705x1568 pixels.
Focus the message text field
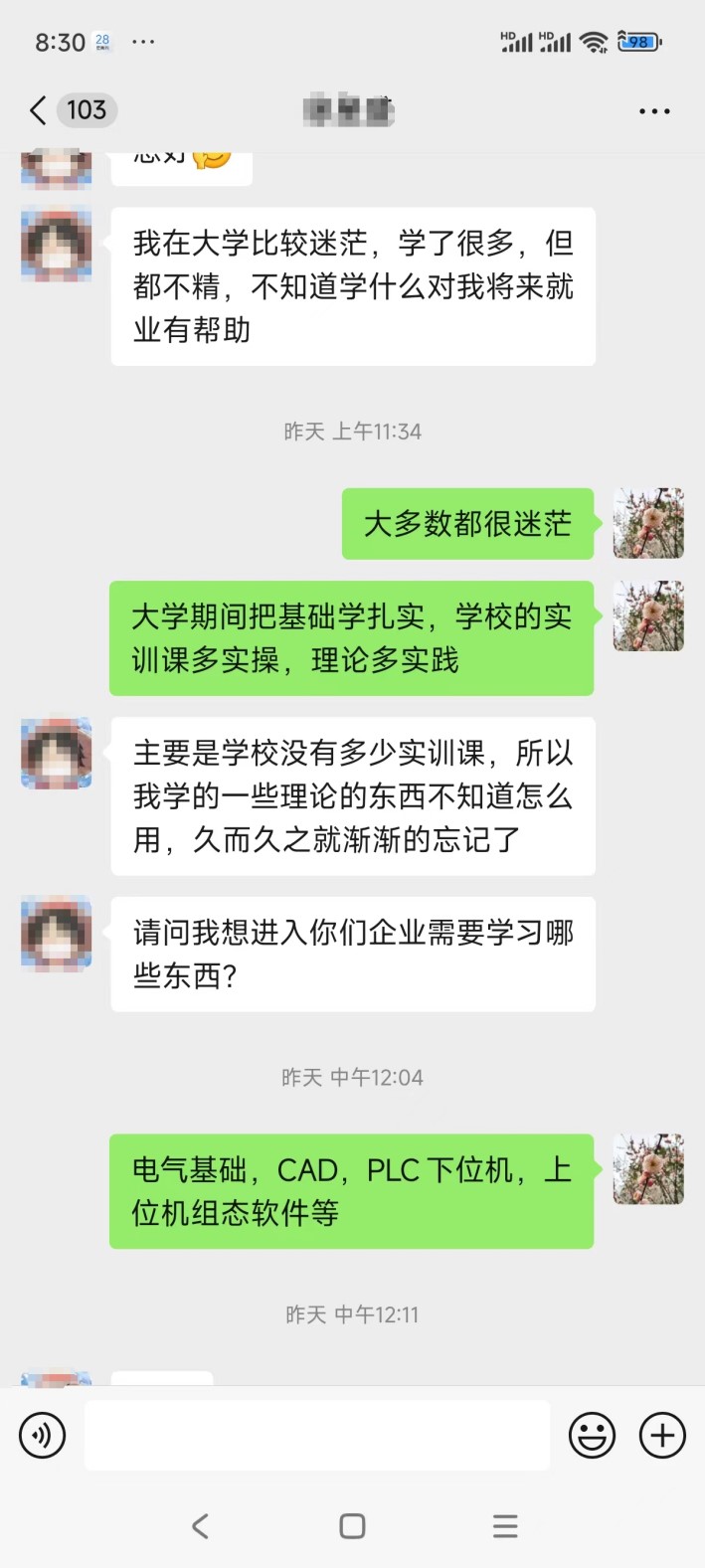click(x=316, y=1436)
